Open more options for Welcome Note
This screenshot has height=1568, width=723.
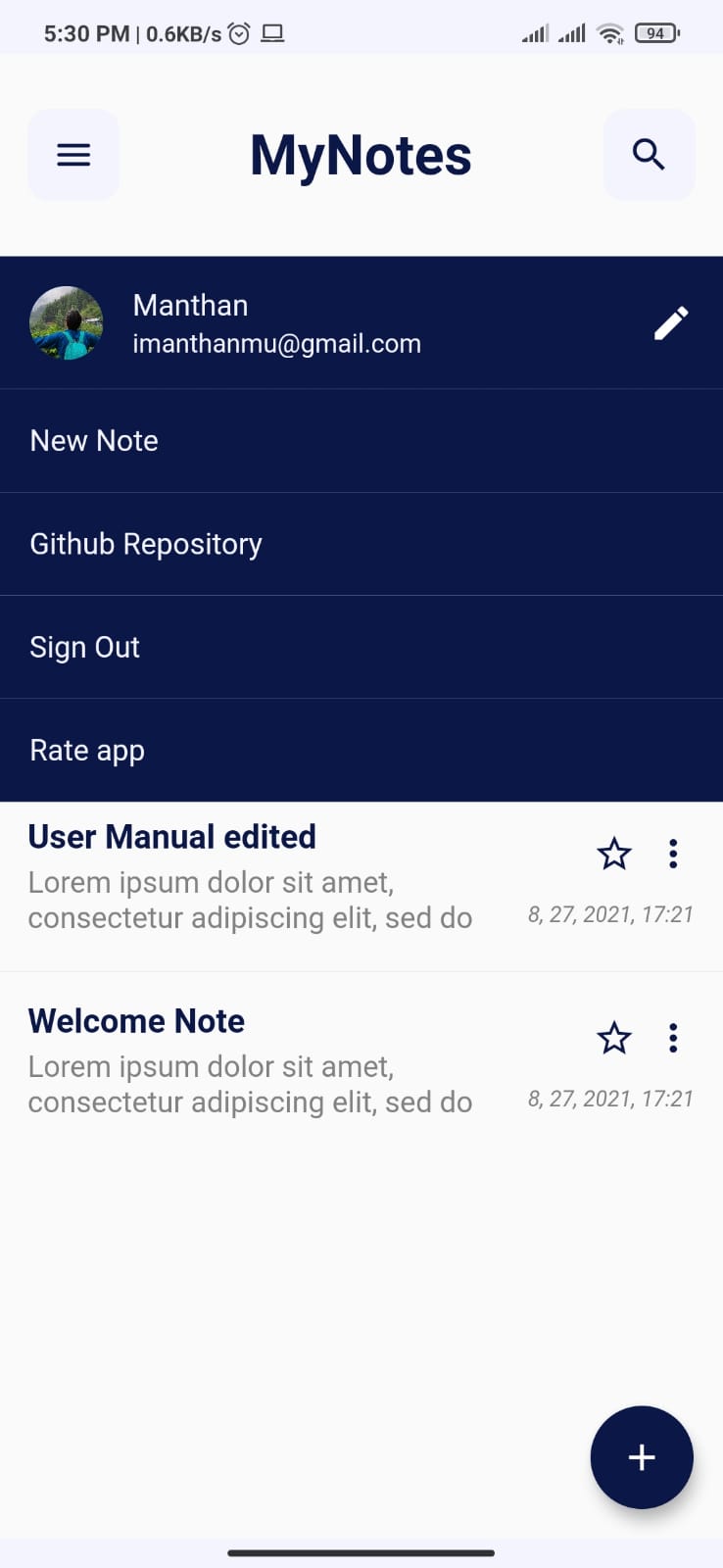point(673,1038)
